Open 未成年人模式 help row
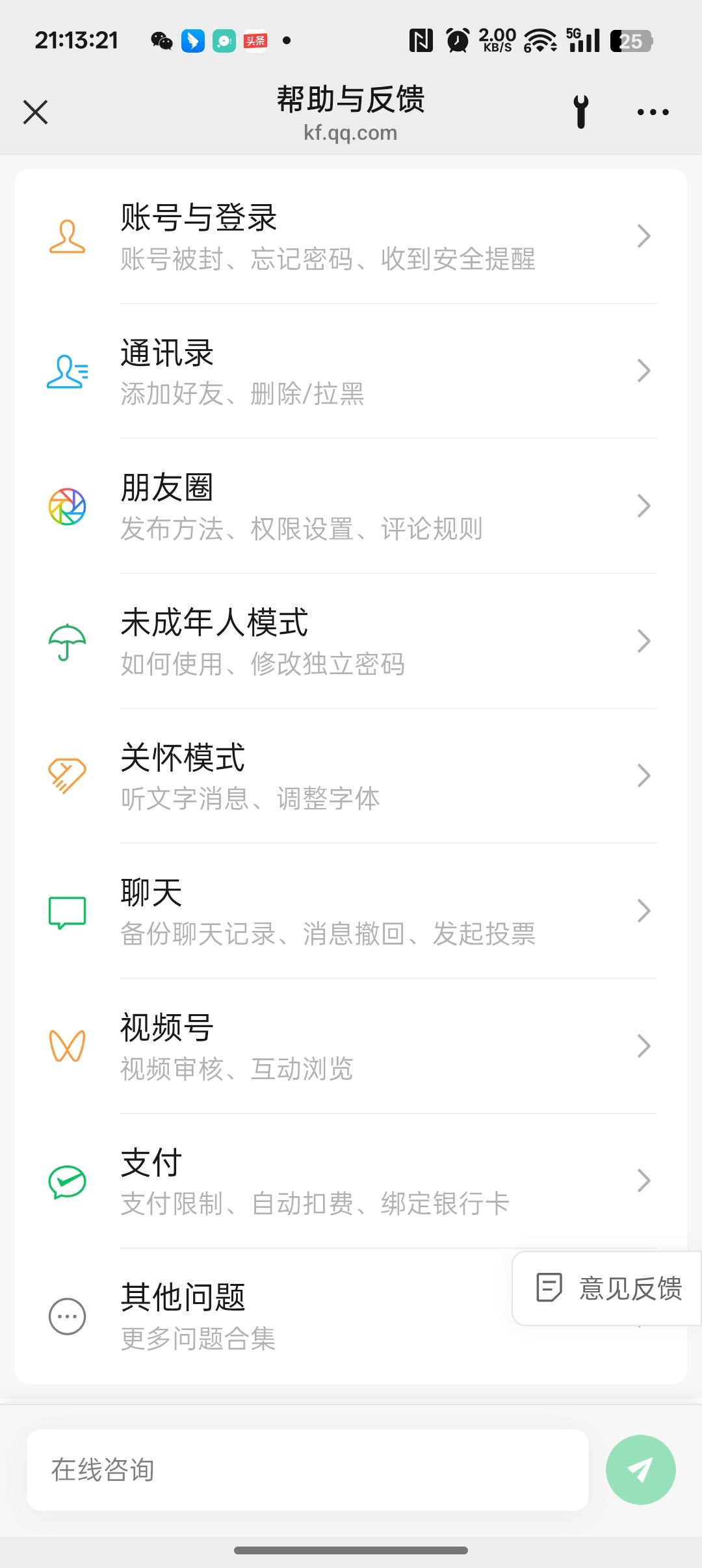The height and width of the screenshot is (1568, 702). click(351, 642)
